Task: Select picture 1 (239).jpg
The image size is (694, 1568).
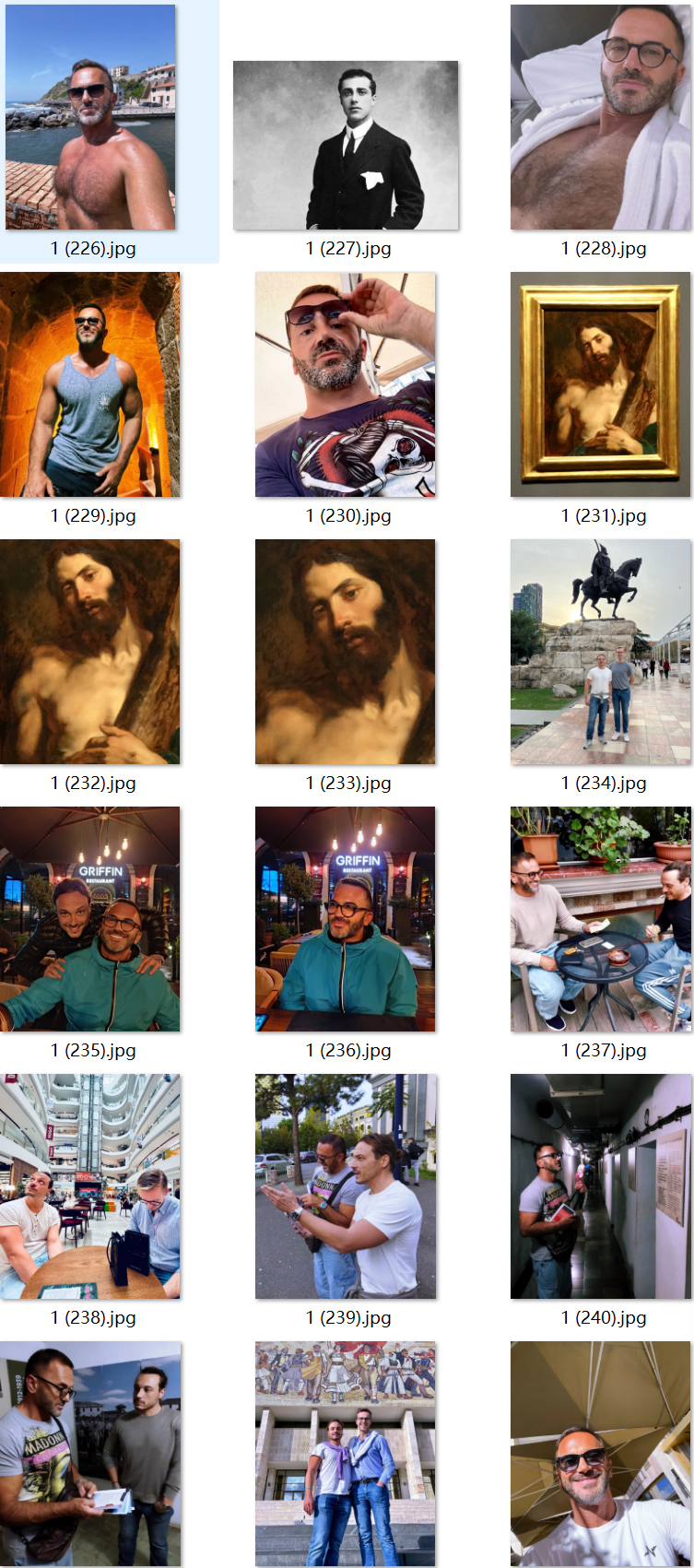Action: (346, 1187)
